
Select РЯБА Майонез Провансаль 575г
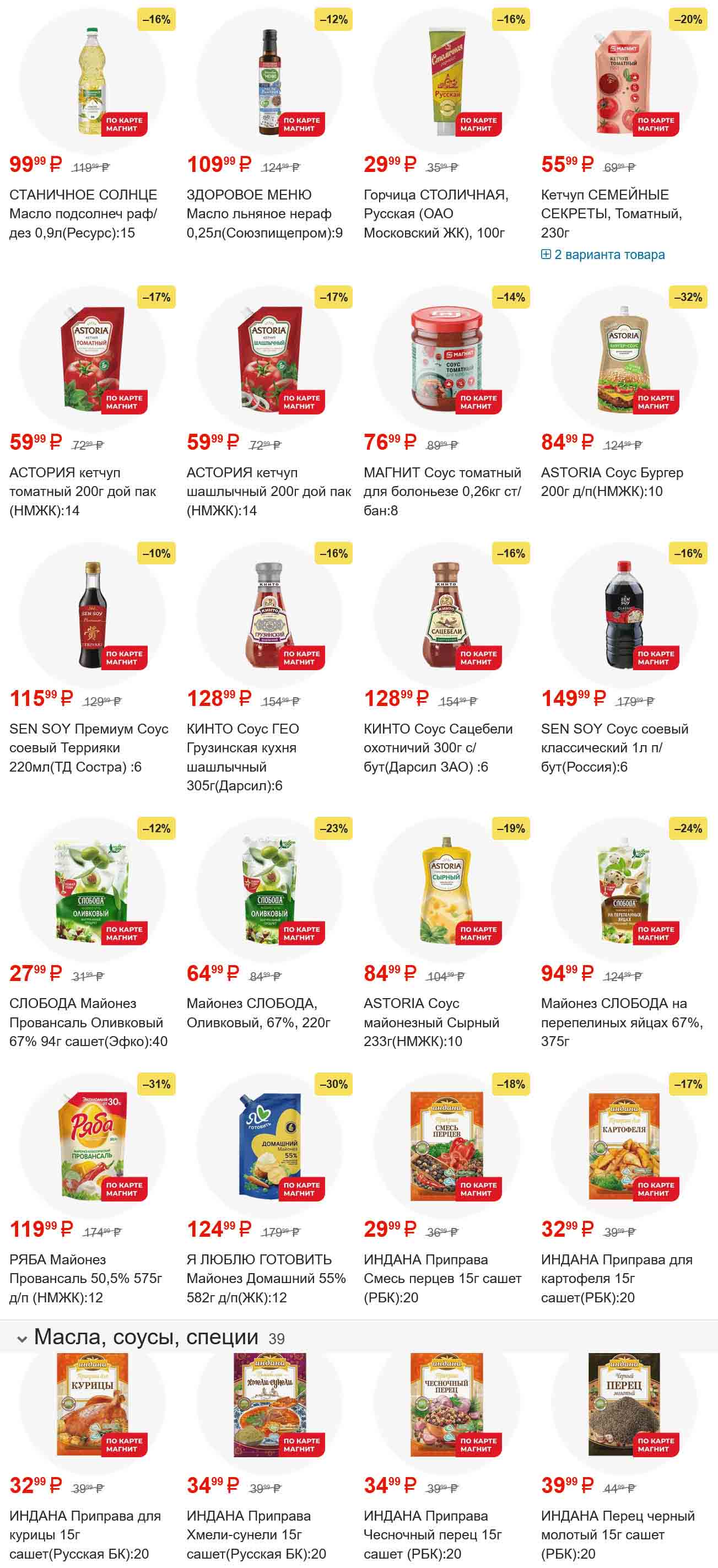(85, 1278)
